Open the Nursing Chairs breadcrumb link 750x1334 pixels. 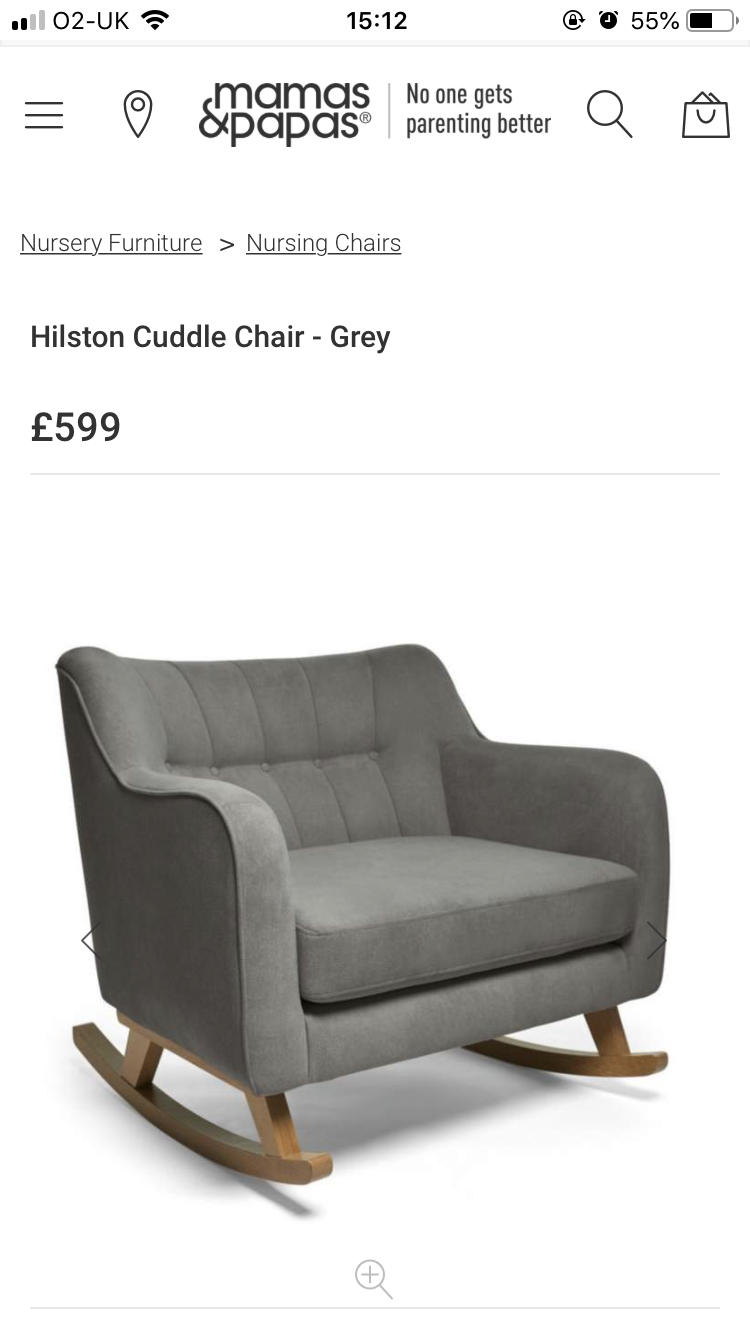324,243
